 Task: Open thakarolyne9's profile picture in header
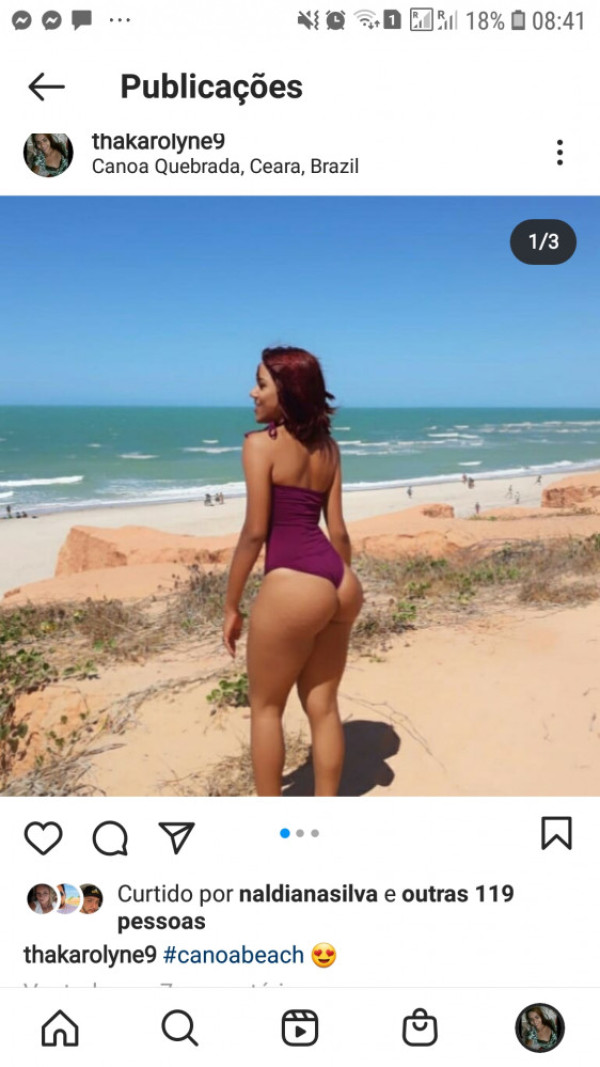(x=48, y=154)
